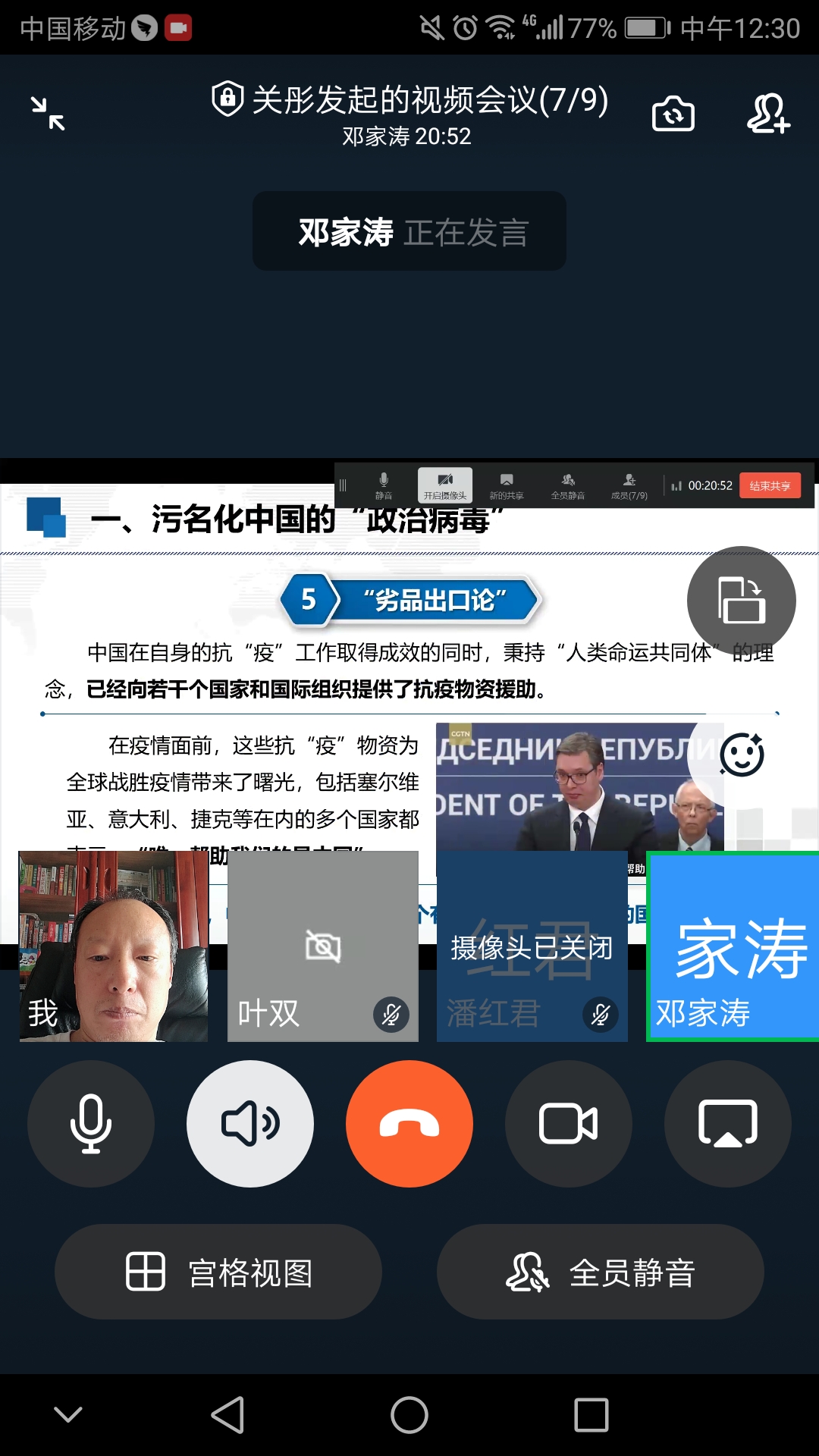Select 潘红君's participant tile
The height and width of the screenshot is (1456, 819).
point(532,946)
